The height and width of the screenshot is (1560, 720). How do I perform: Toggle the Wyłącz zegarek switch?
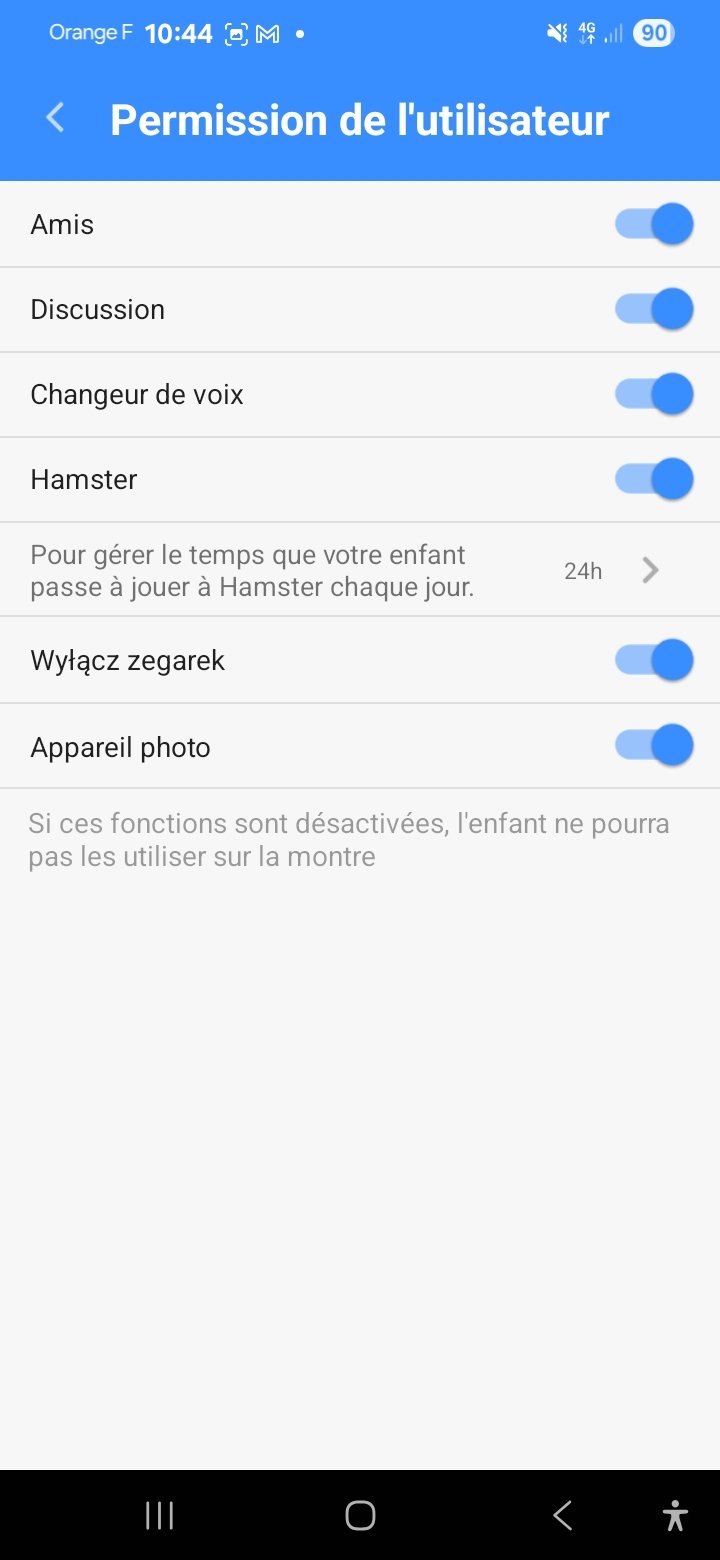[654, 660]
